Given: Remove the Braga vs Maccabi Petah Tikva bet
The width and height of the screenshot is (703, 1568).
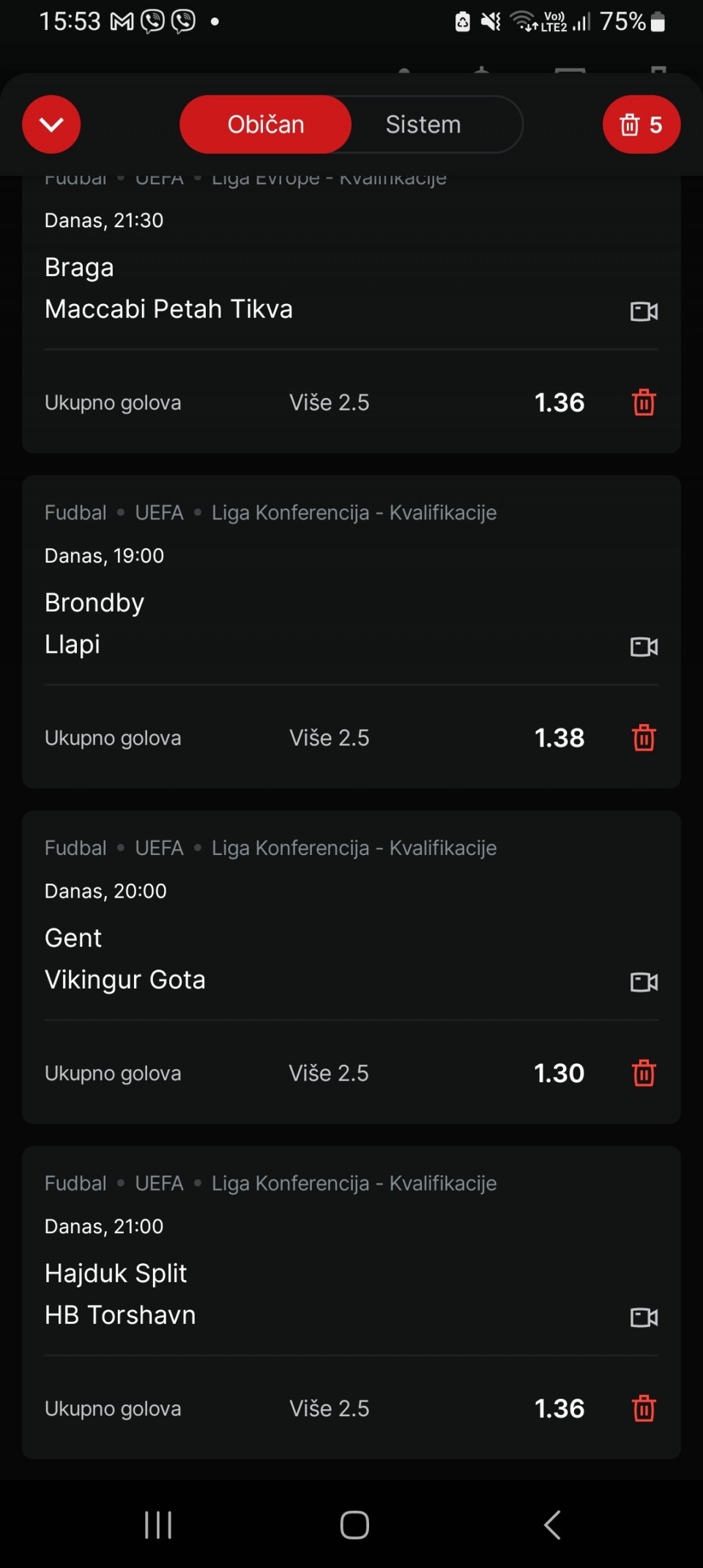Looking at the screenshot, I should 644,402.
